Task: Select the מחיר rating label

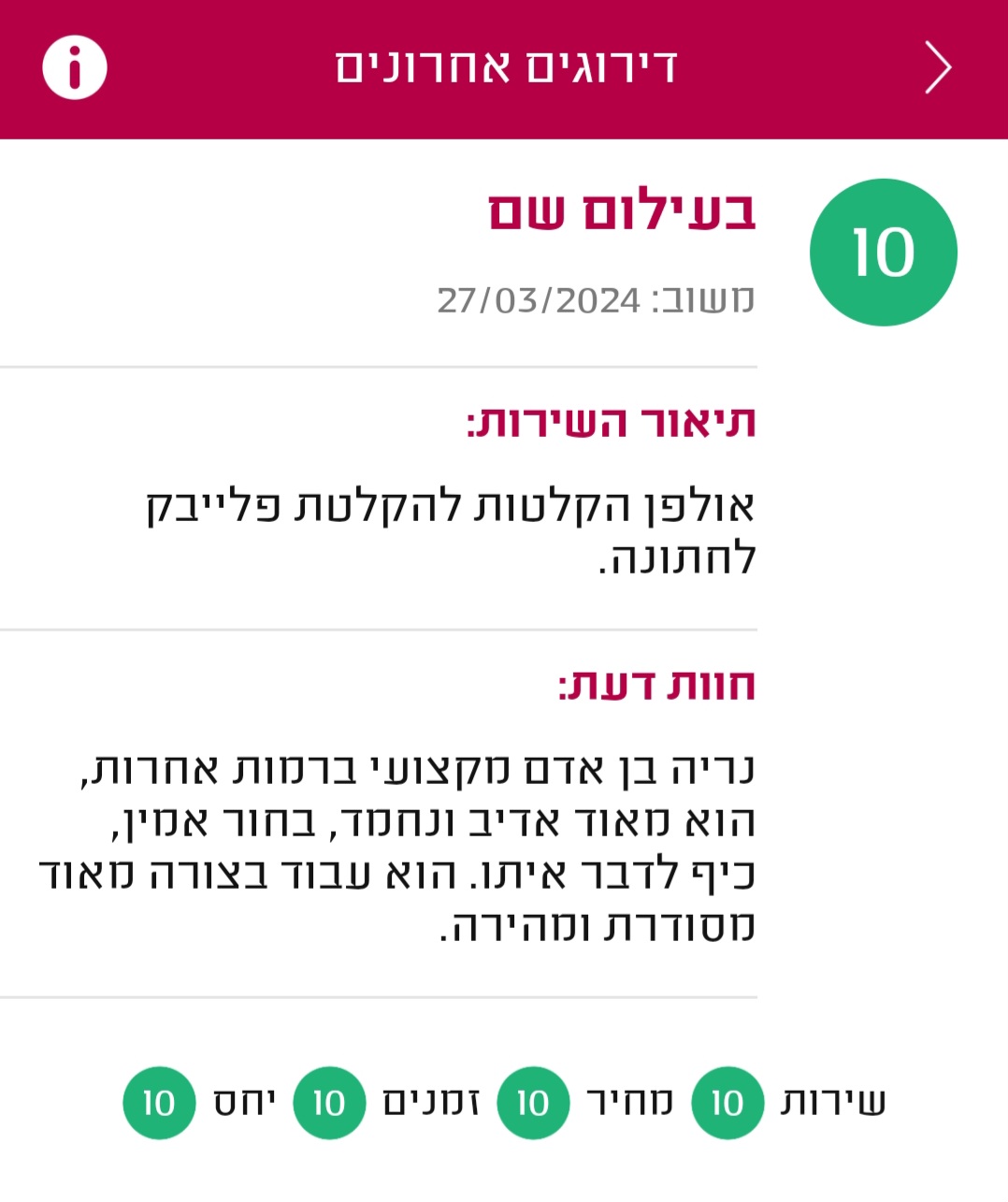Action: [x=626, y=1101]
